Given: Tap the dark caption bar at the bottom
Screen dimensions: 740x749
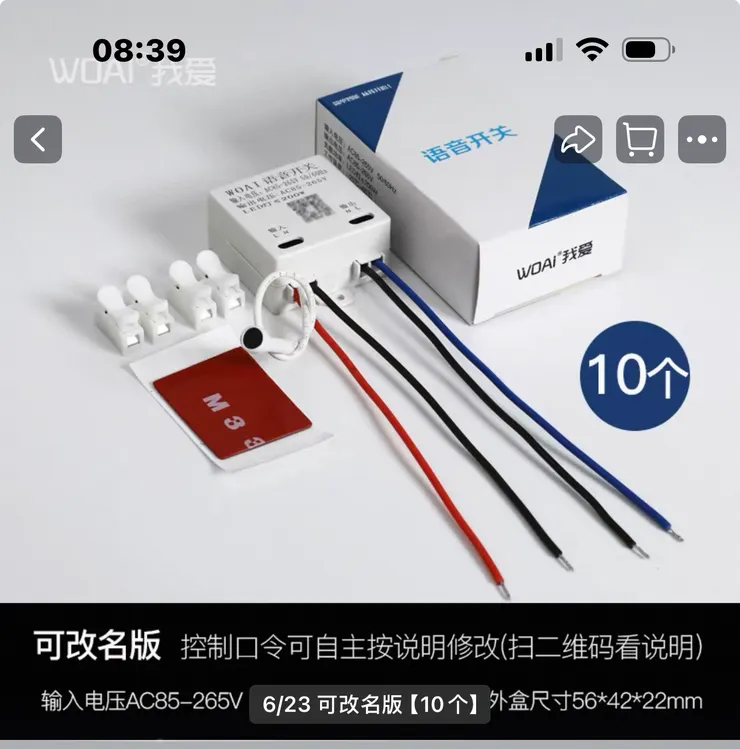Looking at the screenshot, I should pyautogui.click(x=370, y=670).
